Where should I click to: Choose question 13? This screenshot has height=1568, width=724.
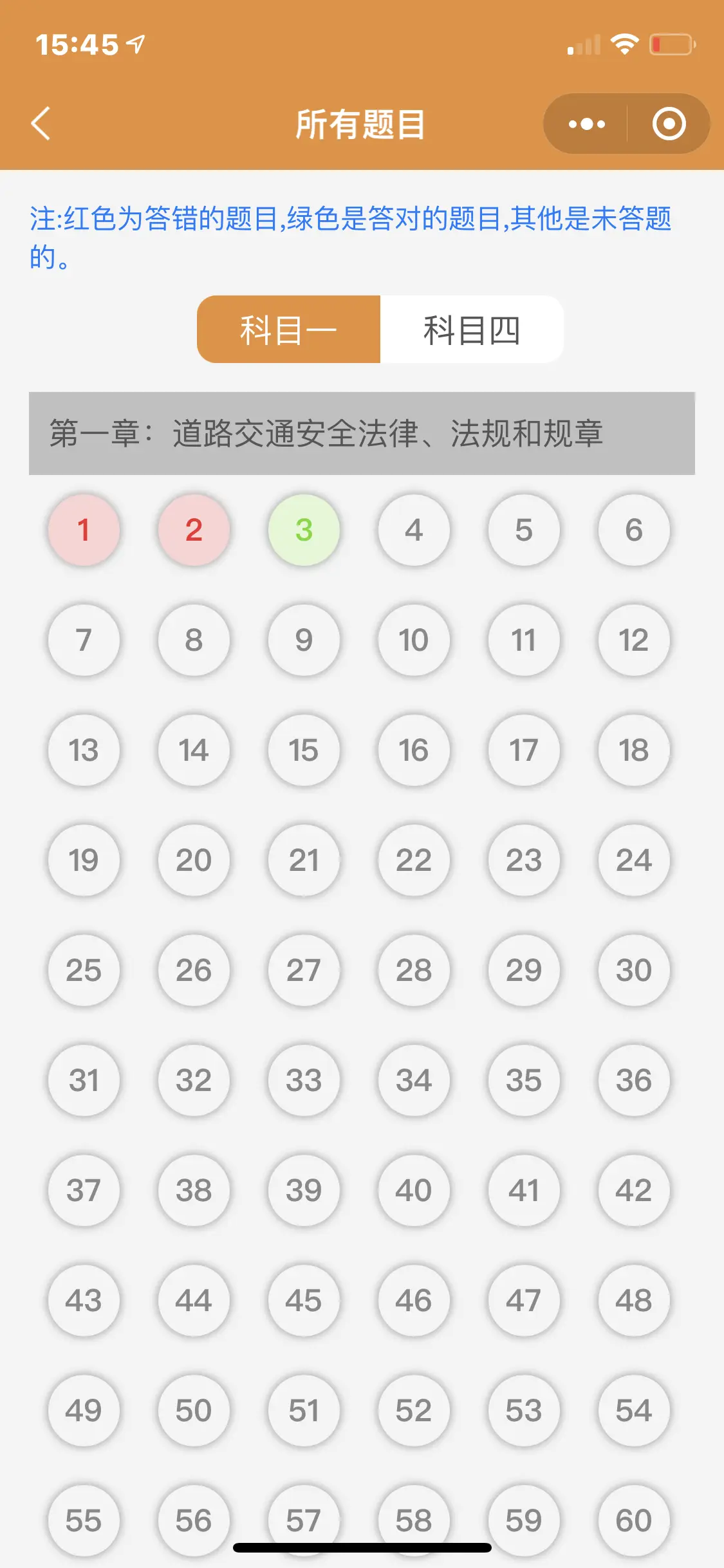click(x=84, y=751)
